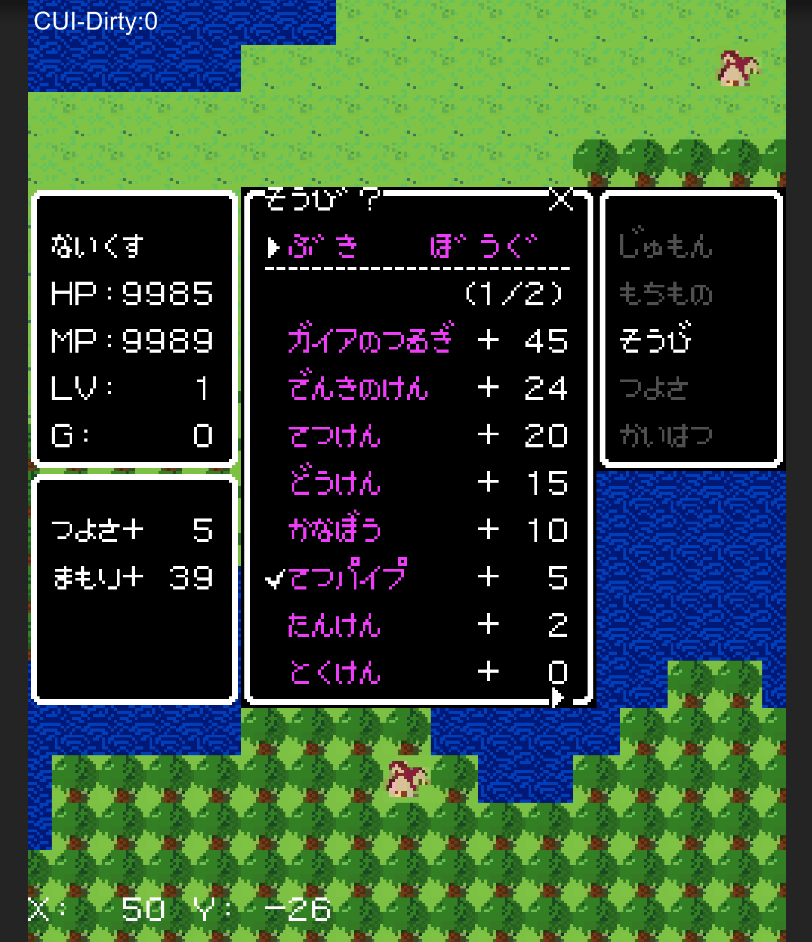
Task: Equip かなぼう +10
Action: pos(426,530)
